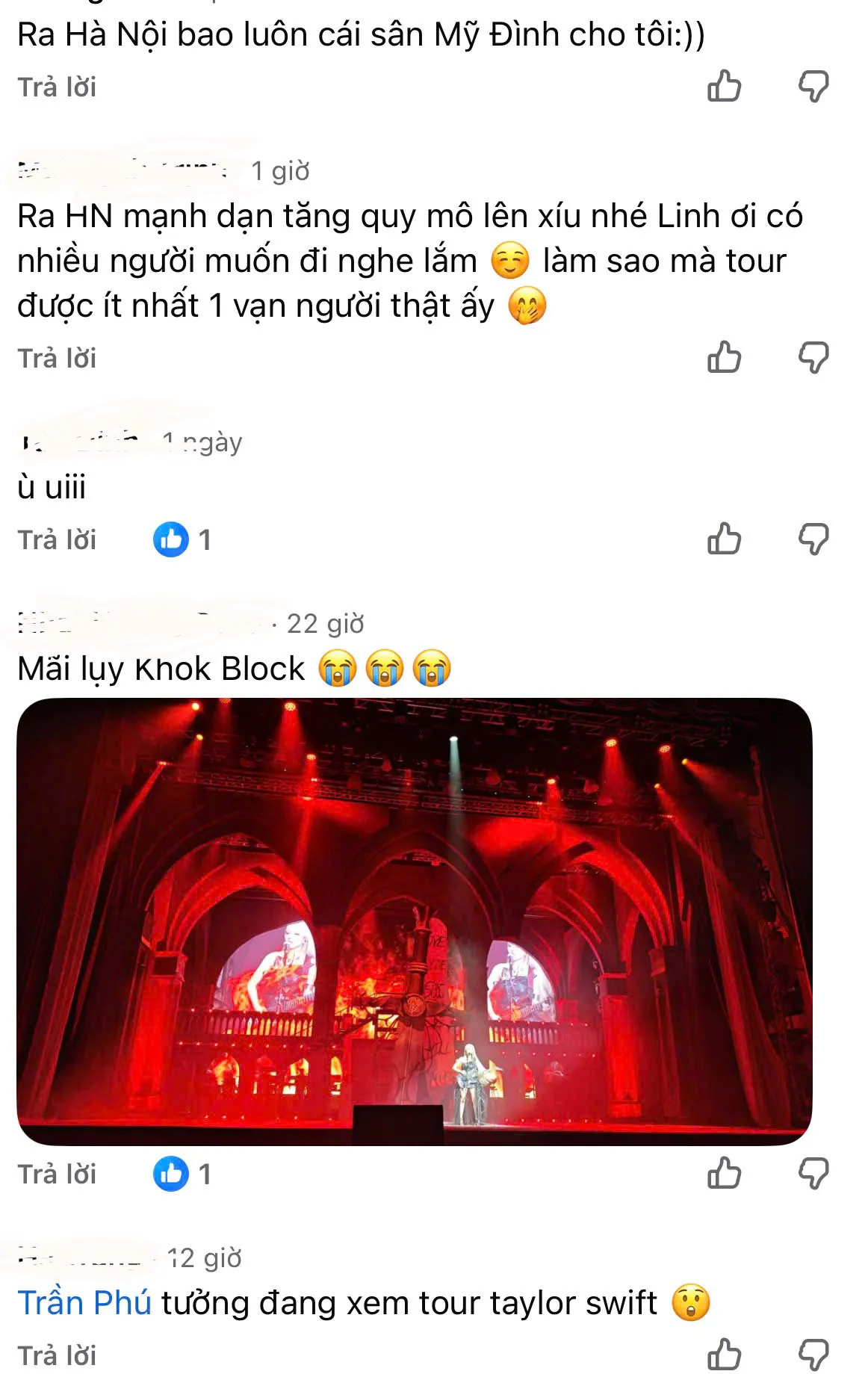The width and height of the screenshot is (868, 1374).
Task: Dislike the 'ù uiii' comment
Action: tap(813, 539)
